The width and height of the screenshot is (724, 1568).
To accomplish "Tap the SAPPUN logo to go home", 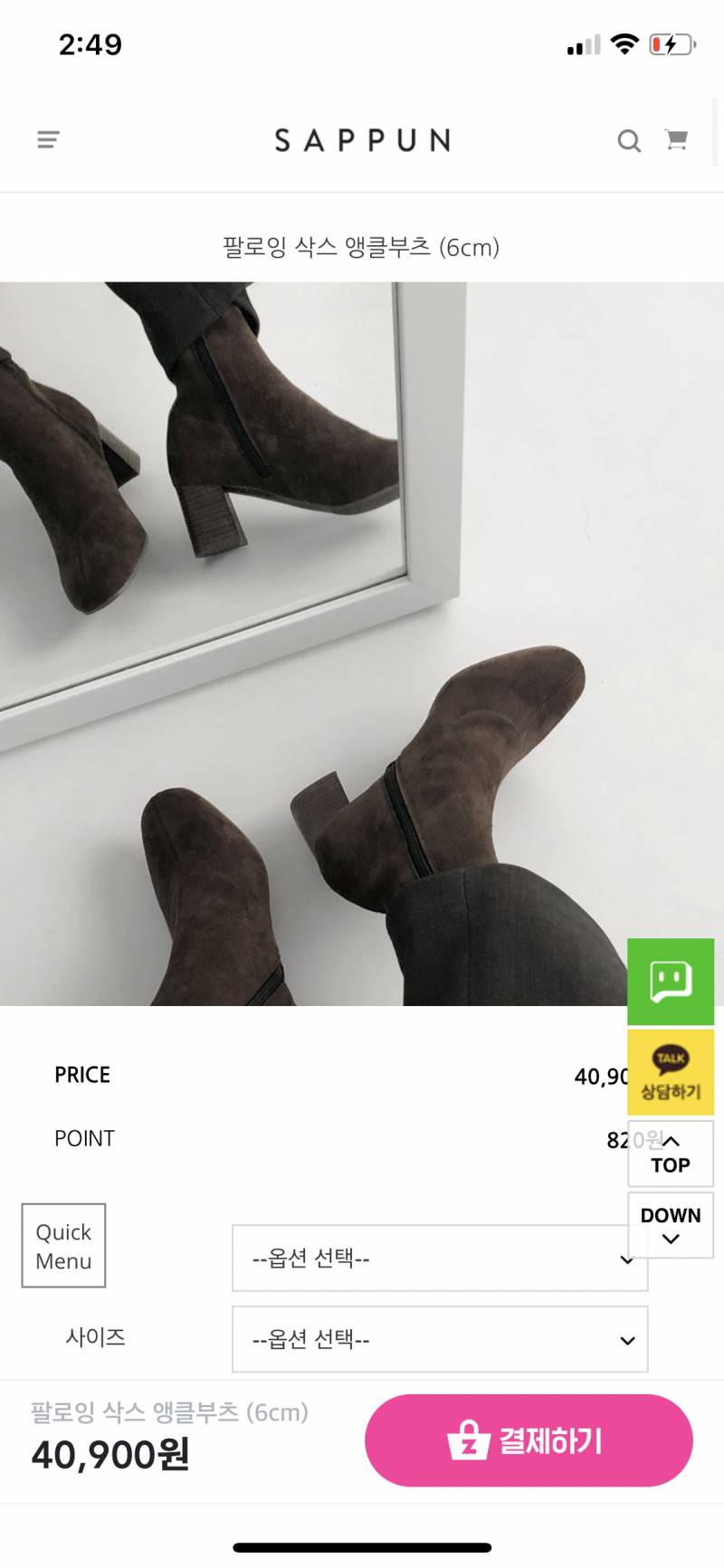I will (x=362, y=140).
